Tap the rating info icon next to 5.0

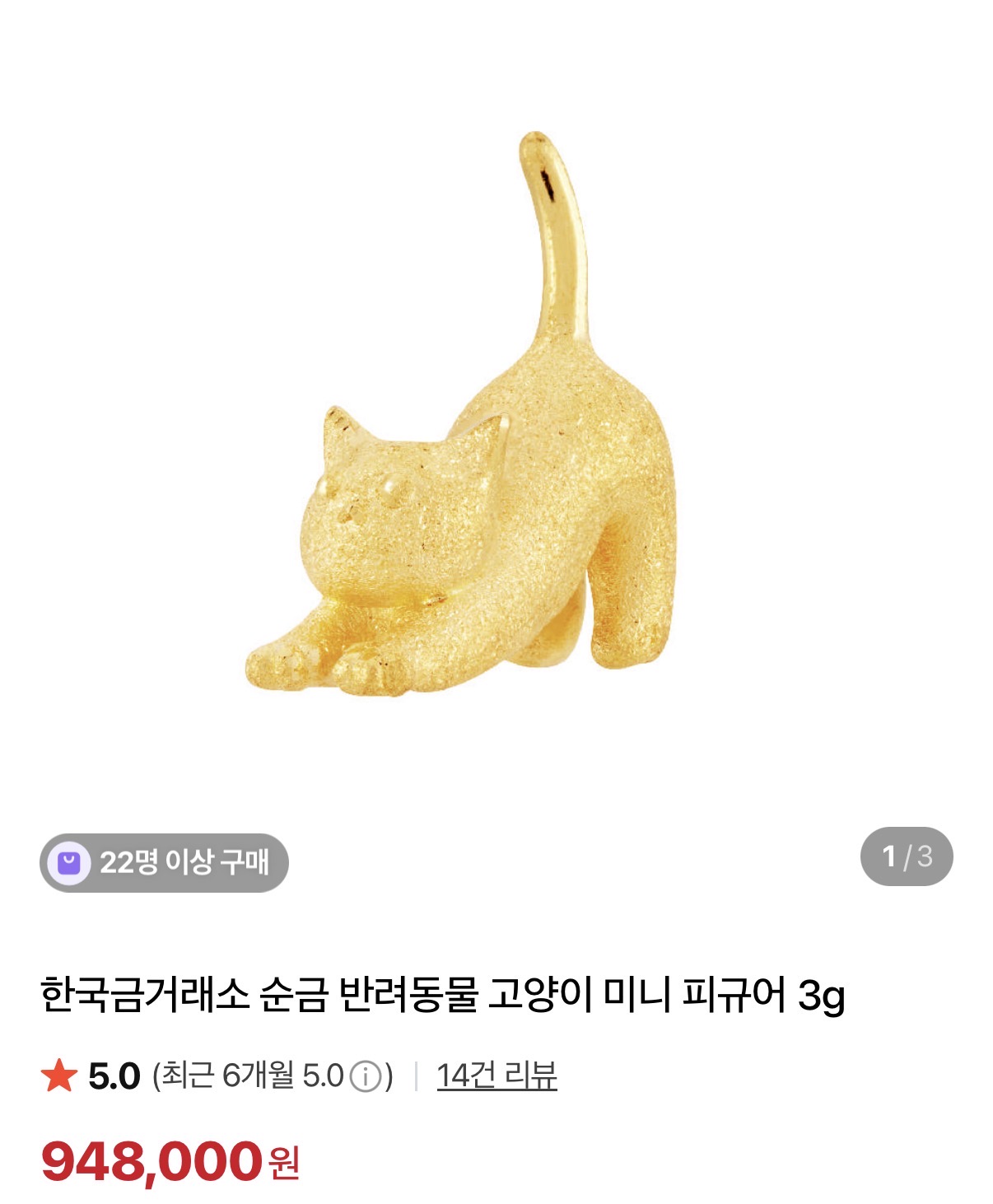coord(366,1076)
